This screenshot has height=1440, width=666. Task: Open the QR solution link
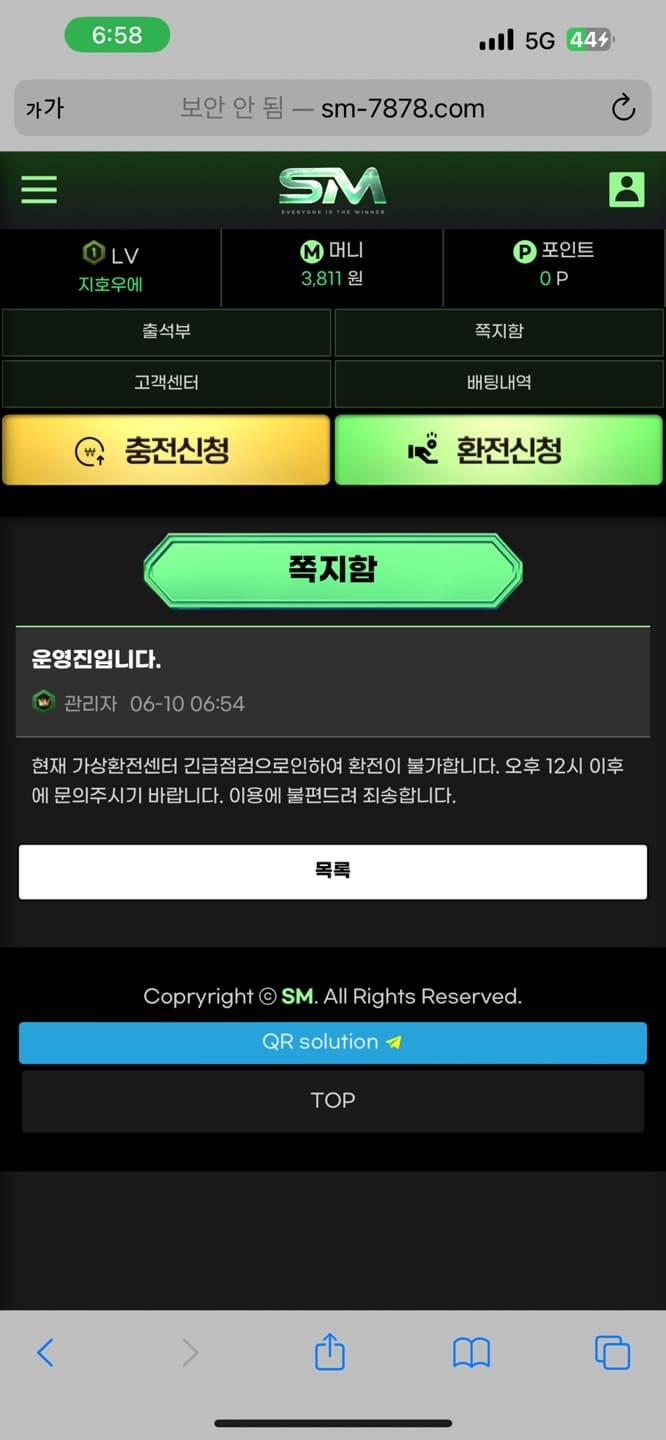[x=333, y=1042]
